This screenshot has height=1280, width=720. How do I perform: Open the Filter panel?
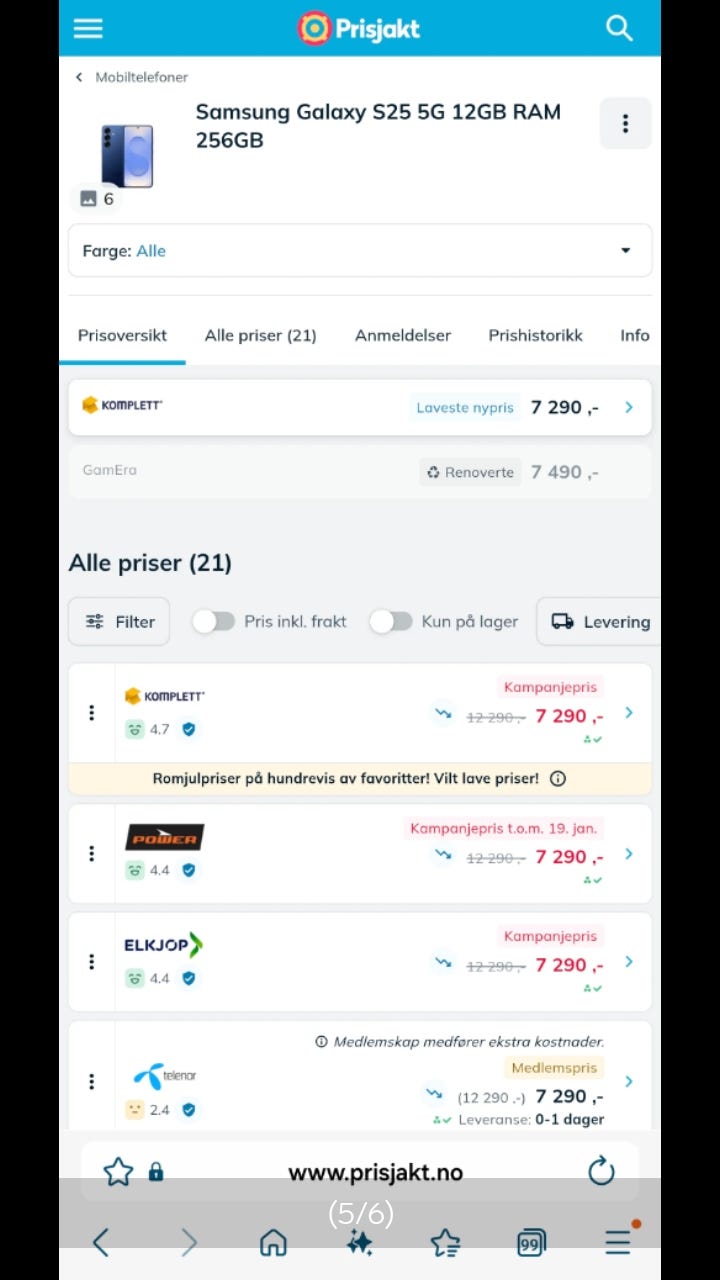click(119, 621)
